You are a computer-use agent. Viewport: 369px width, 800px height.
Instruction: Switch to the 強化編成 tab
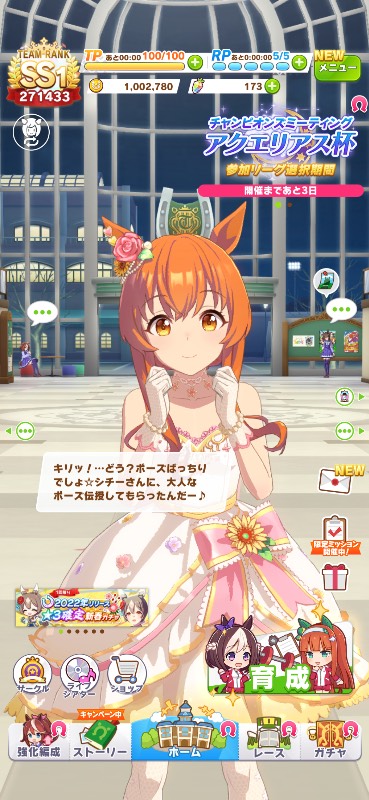point(40,740)
